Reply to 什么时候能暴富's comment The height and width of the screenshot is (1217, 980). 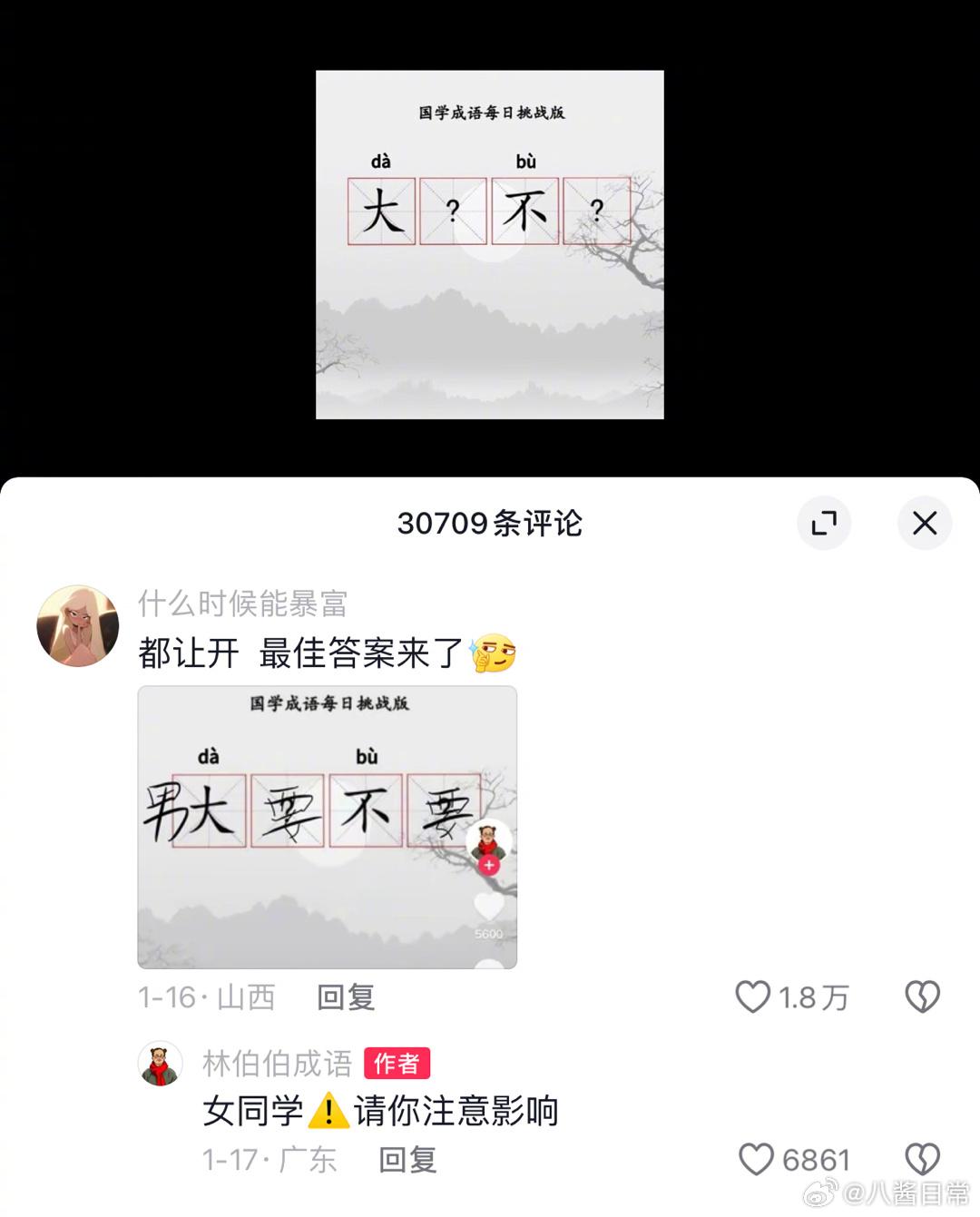(x=345, y=997)
